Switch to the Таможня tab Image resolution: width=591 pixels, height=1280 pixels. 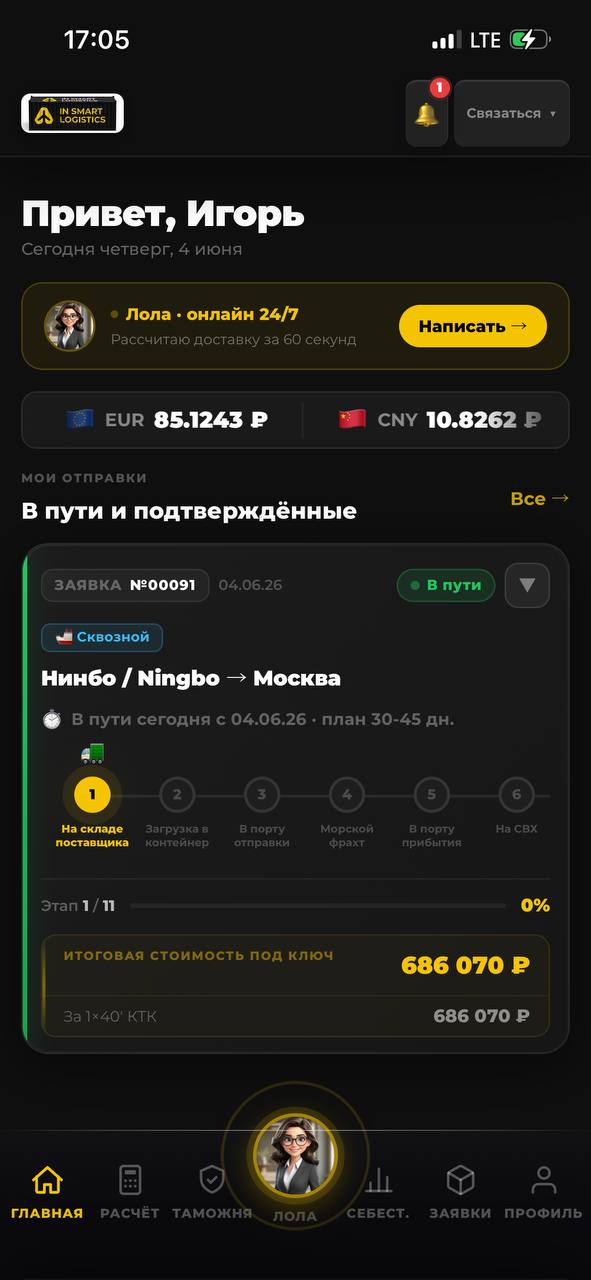coord(212,1192)
